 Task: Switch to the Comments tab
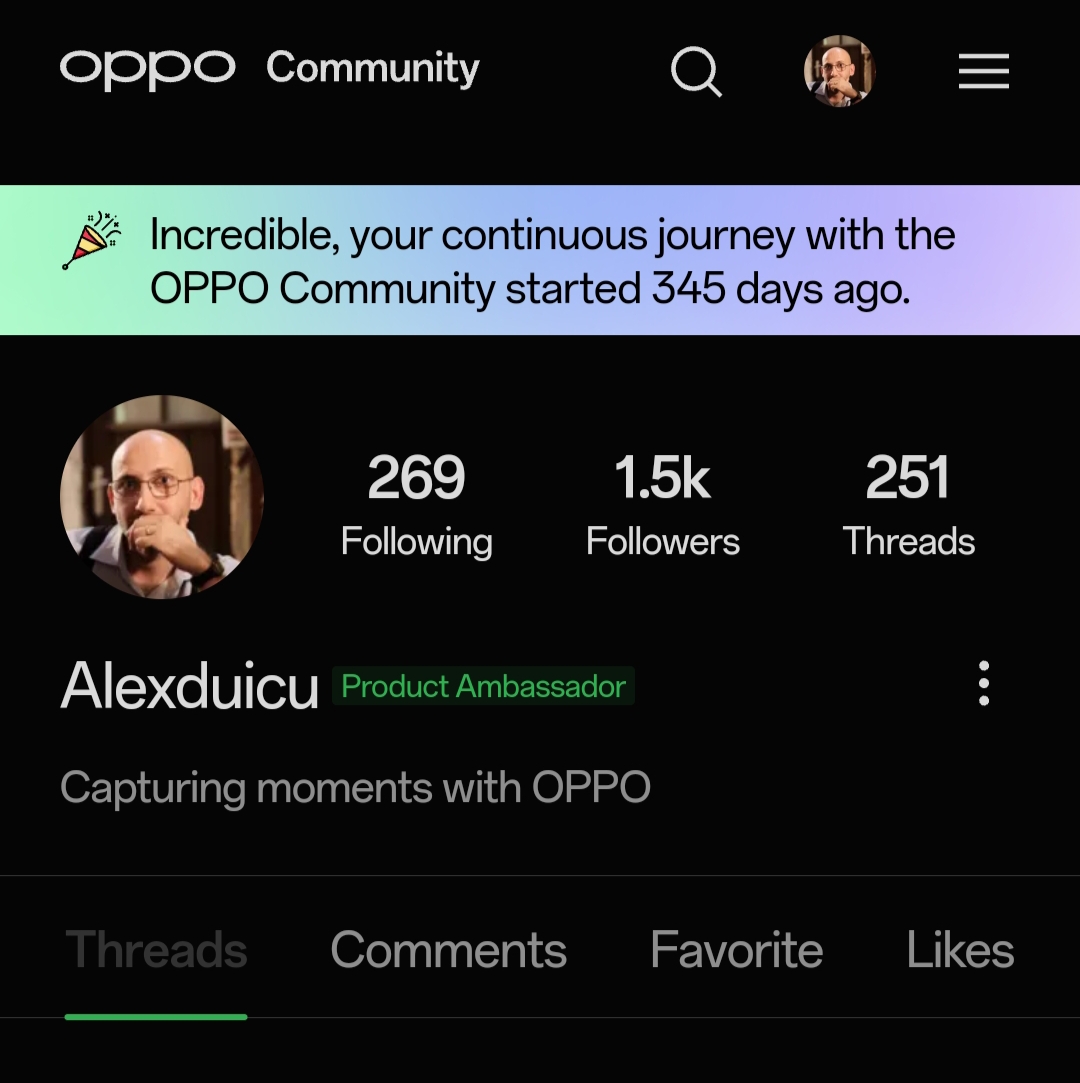pos(448,950)
